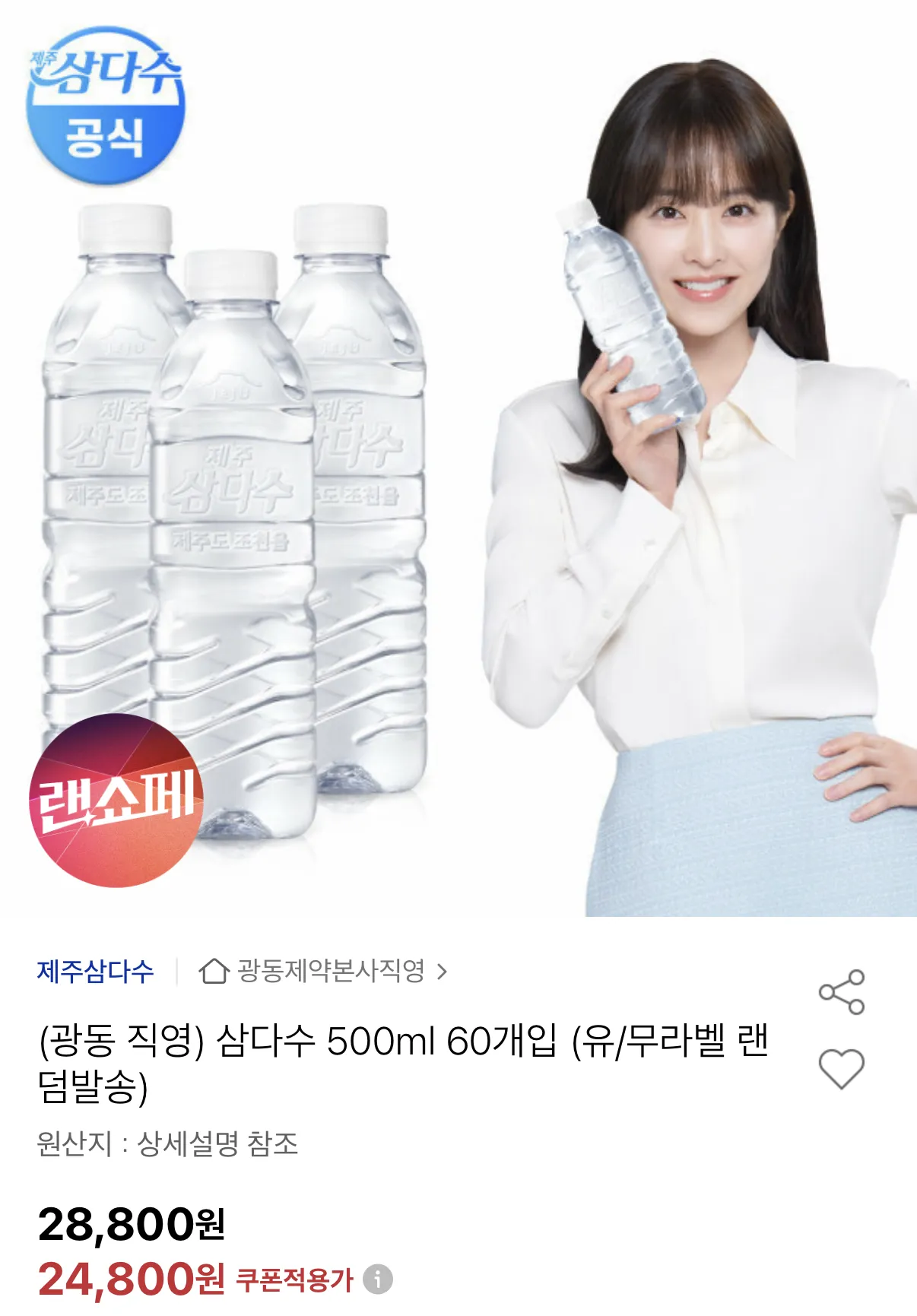Open the 제주삼다수 brand link
917x1316 pixels.
coord(96,971)
